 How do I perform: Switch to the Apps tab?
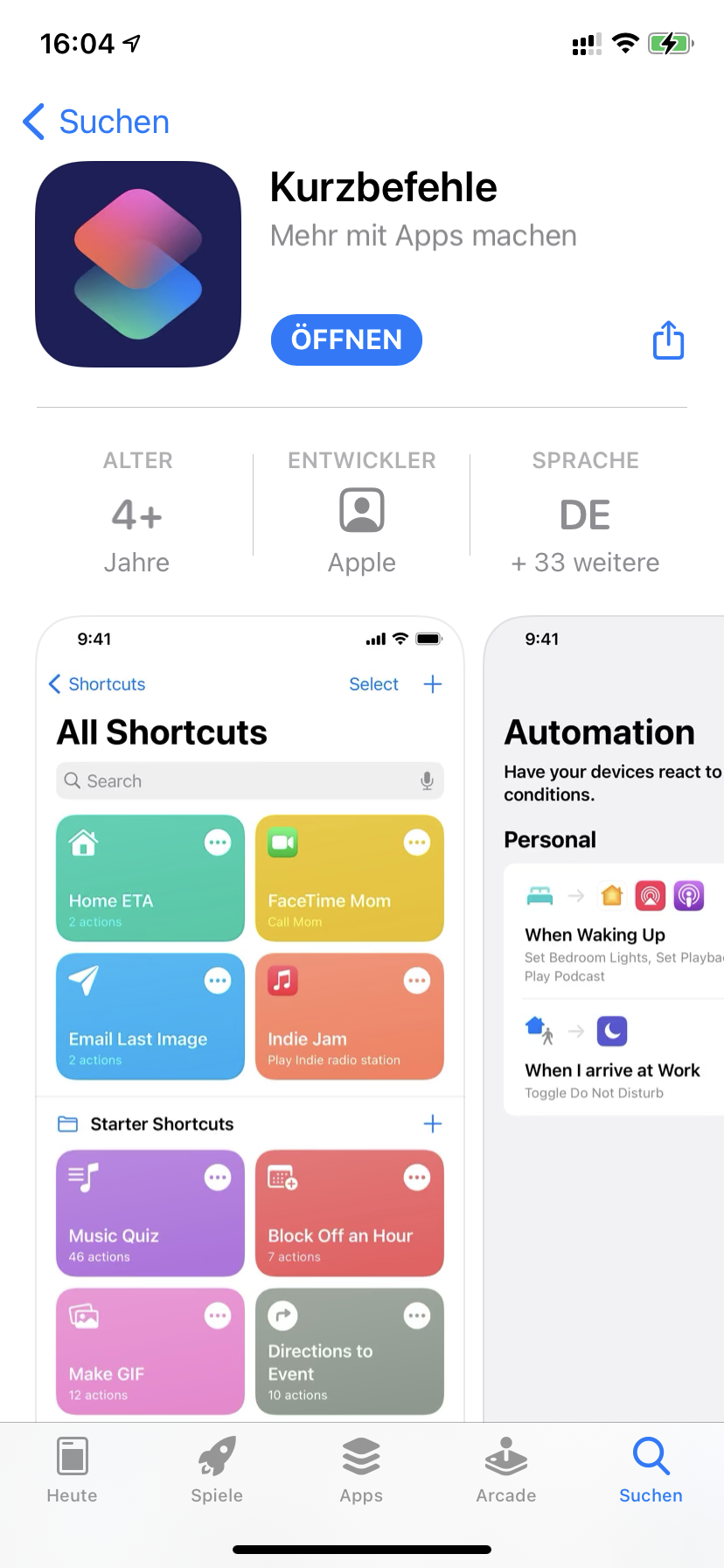tap(361, 1470)
